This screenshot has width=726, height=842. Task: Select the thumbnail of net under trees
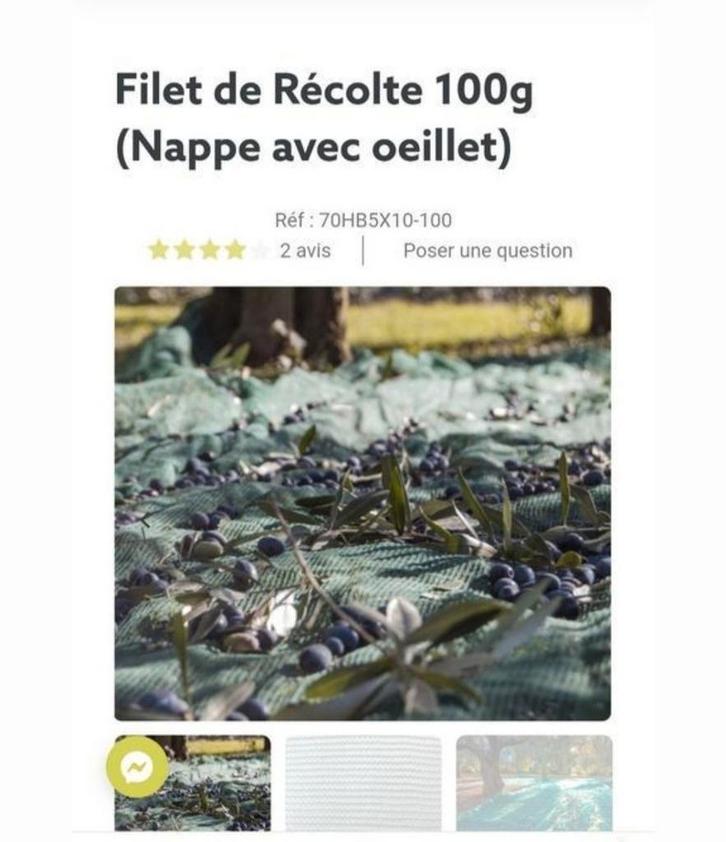click(x=534, y=783)
